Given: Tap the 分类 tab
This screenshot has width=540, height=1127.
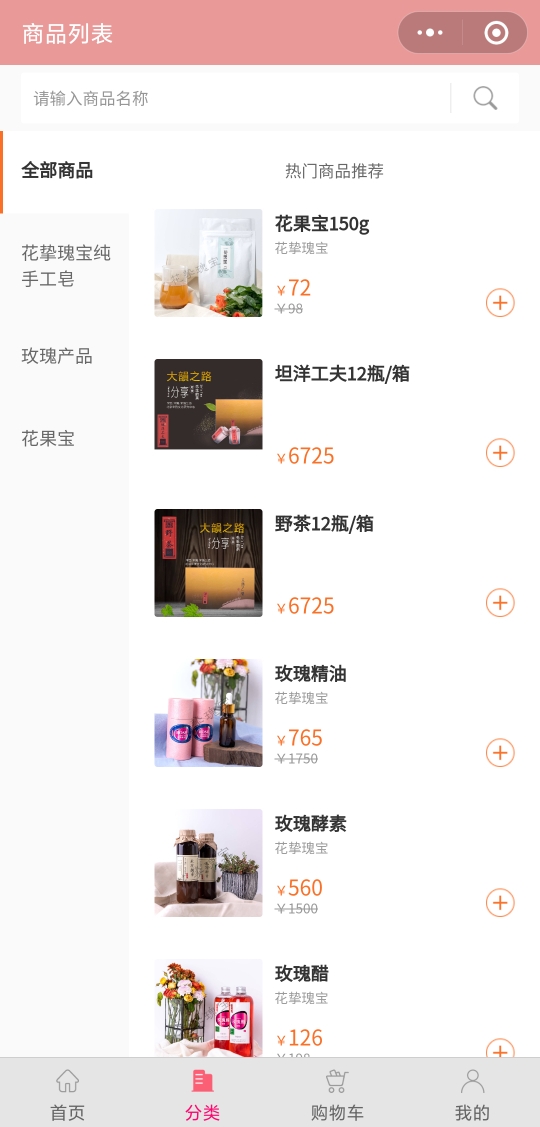Looking at the screenshot, I should coord(203,1094).
